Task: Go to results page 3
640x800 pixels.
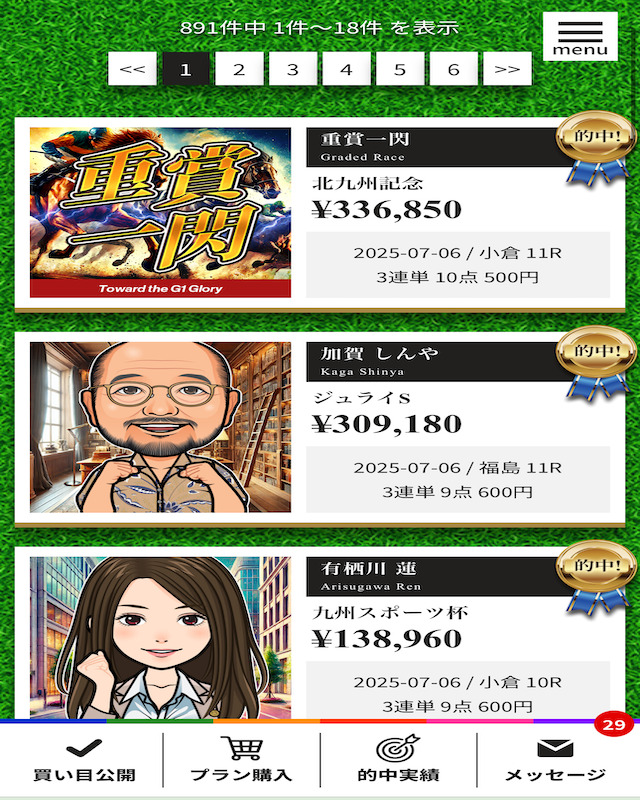Action: click(x=293, y=69)
